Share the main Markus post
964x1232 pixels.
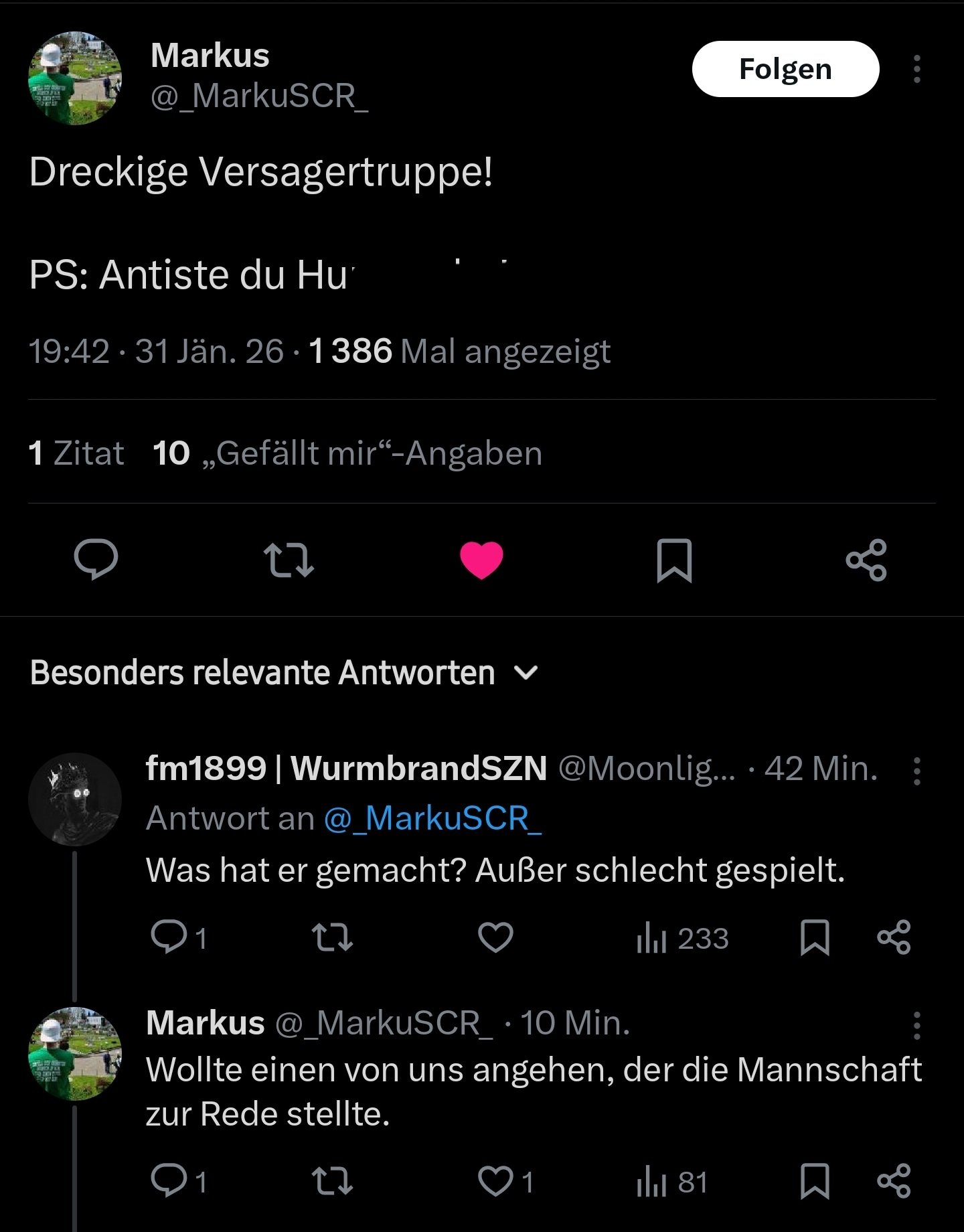[x=866, y=560]
